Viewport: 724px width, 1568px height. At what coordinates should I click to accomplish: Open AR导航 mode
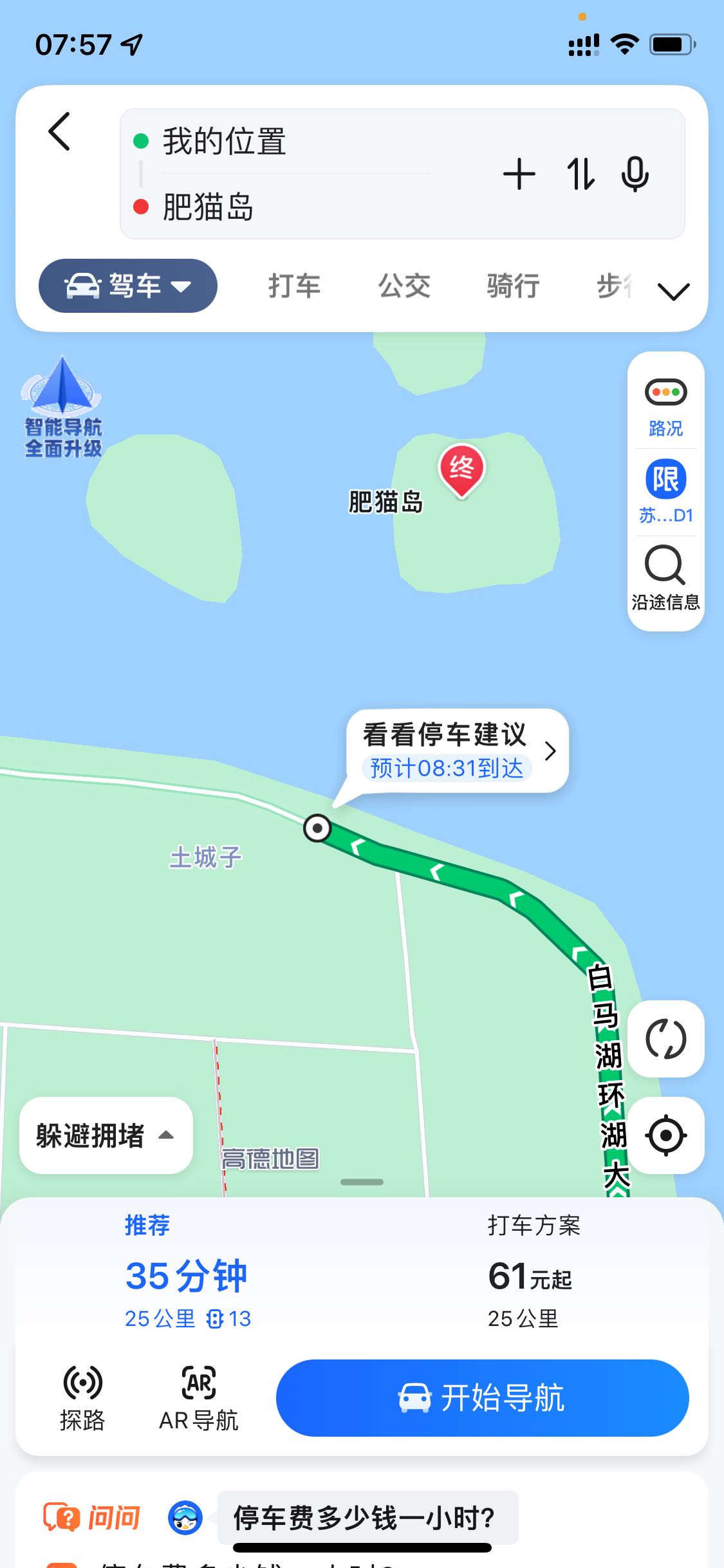click(199, 1398)
